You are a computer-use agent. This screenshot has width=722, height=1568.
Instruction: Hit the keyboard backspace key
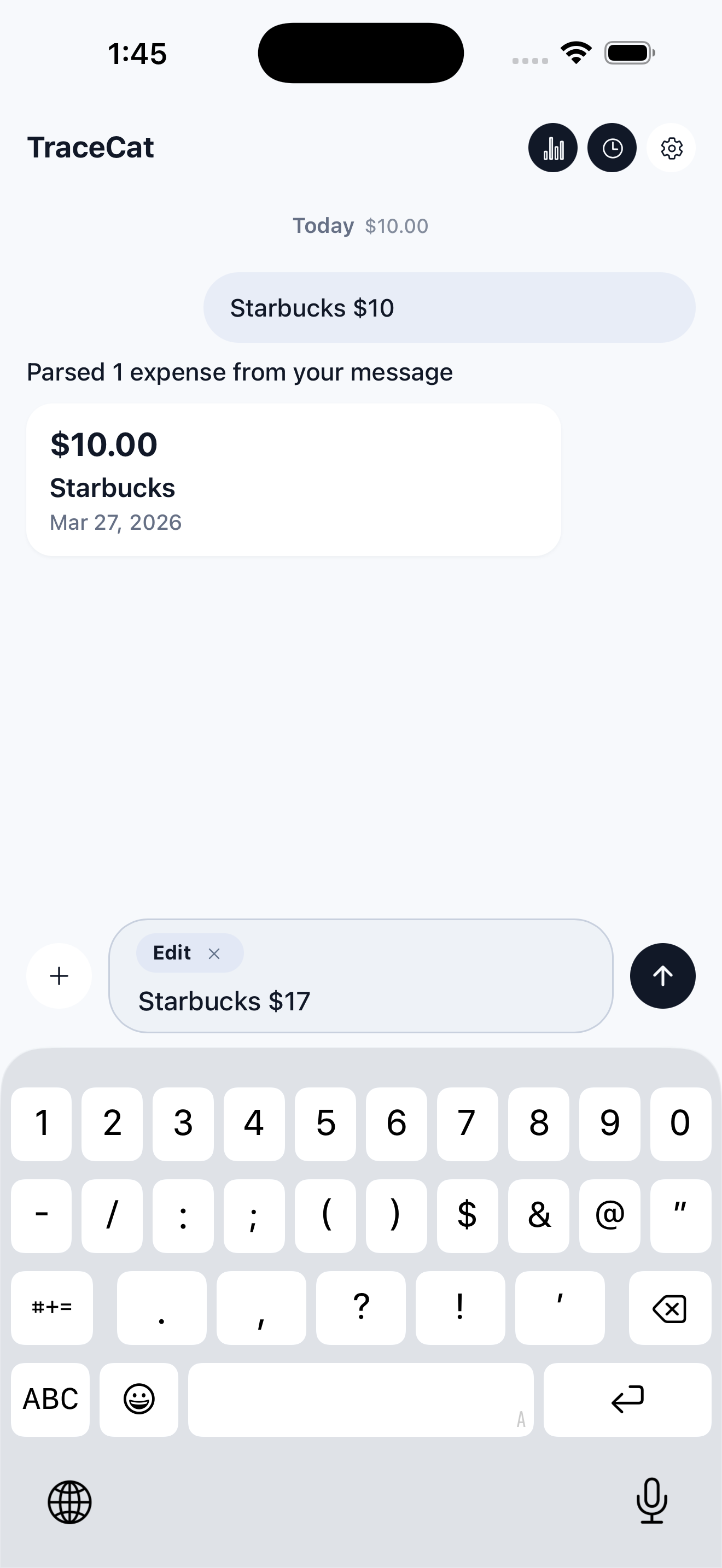click(x=669, y=1308)
